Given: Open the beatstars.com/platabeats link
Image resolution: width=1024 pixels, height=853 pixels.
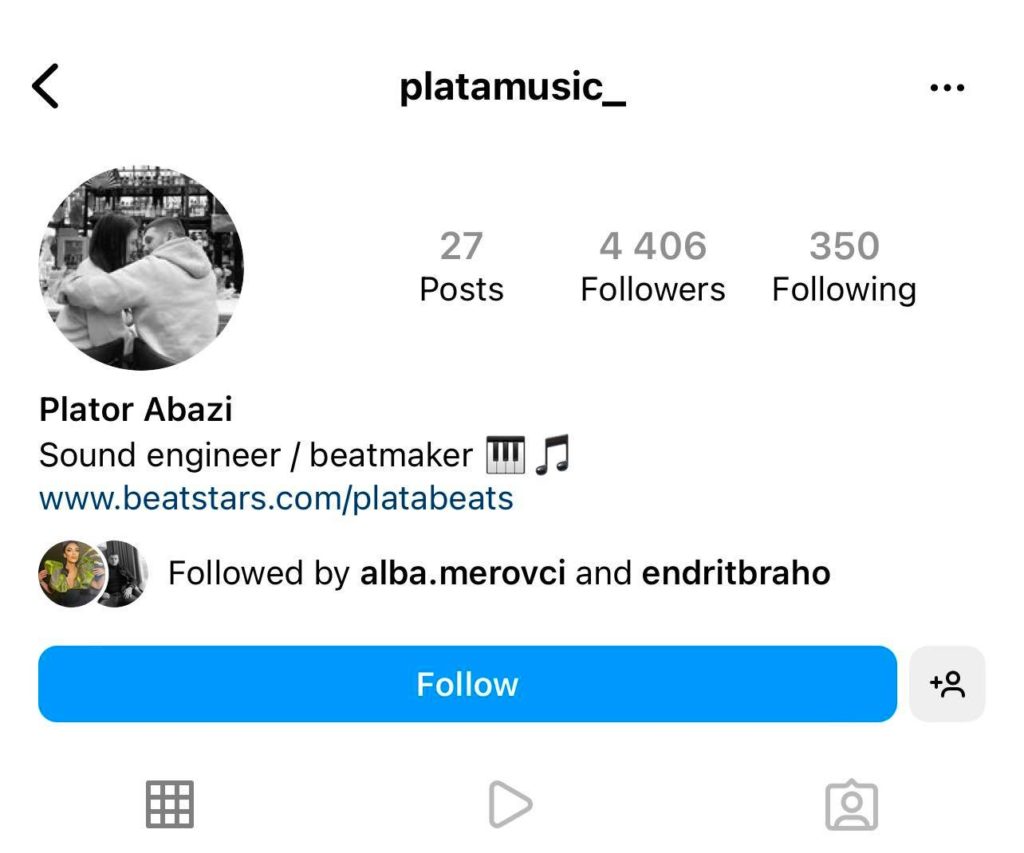Looking at the screenshot, I should click(x=276, y=498).
